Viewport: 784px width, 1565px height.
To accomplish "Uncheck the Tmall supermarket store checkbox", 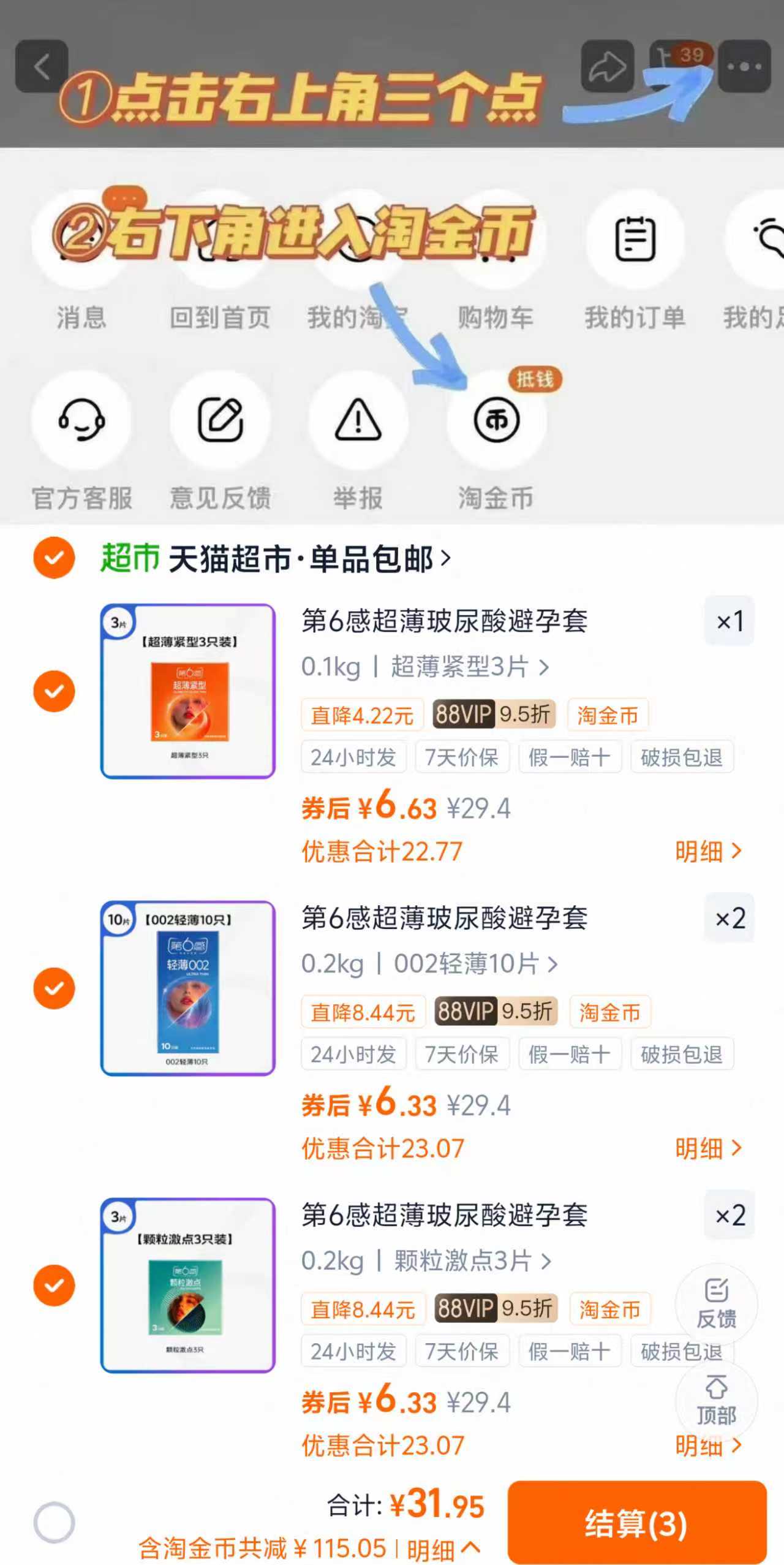I will pyautogui.click(x=53, y=558).
